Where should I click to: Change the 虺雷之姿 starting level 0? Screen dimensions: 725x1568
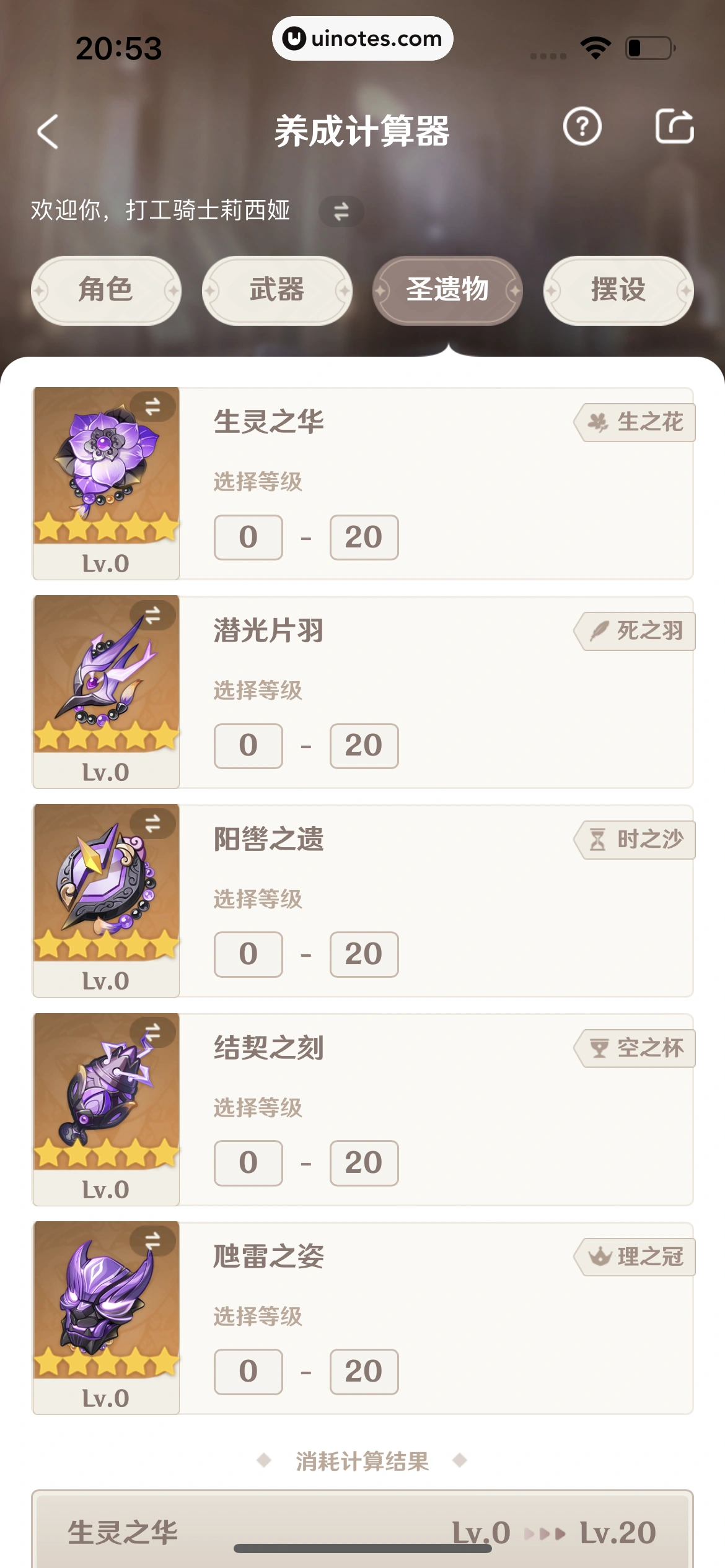248,1372
